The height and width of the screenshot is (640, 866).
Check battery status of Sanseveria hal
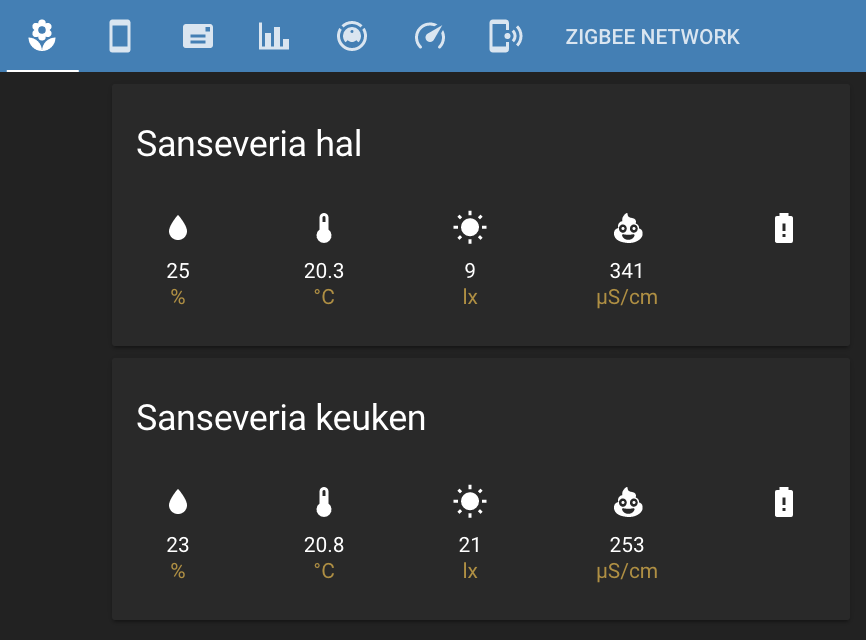pos(784,229)
